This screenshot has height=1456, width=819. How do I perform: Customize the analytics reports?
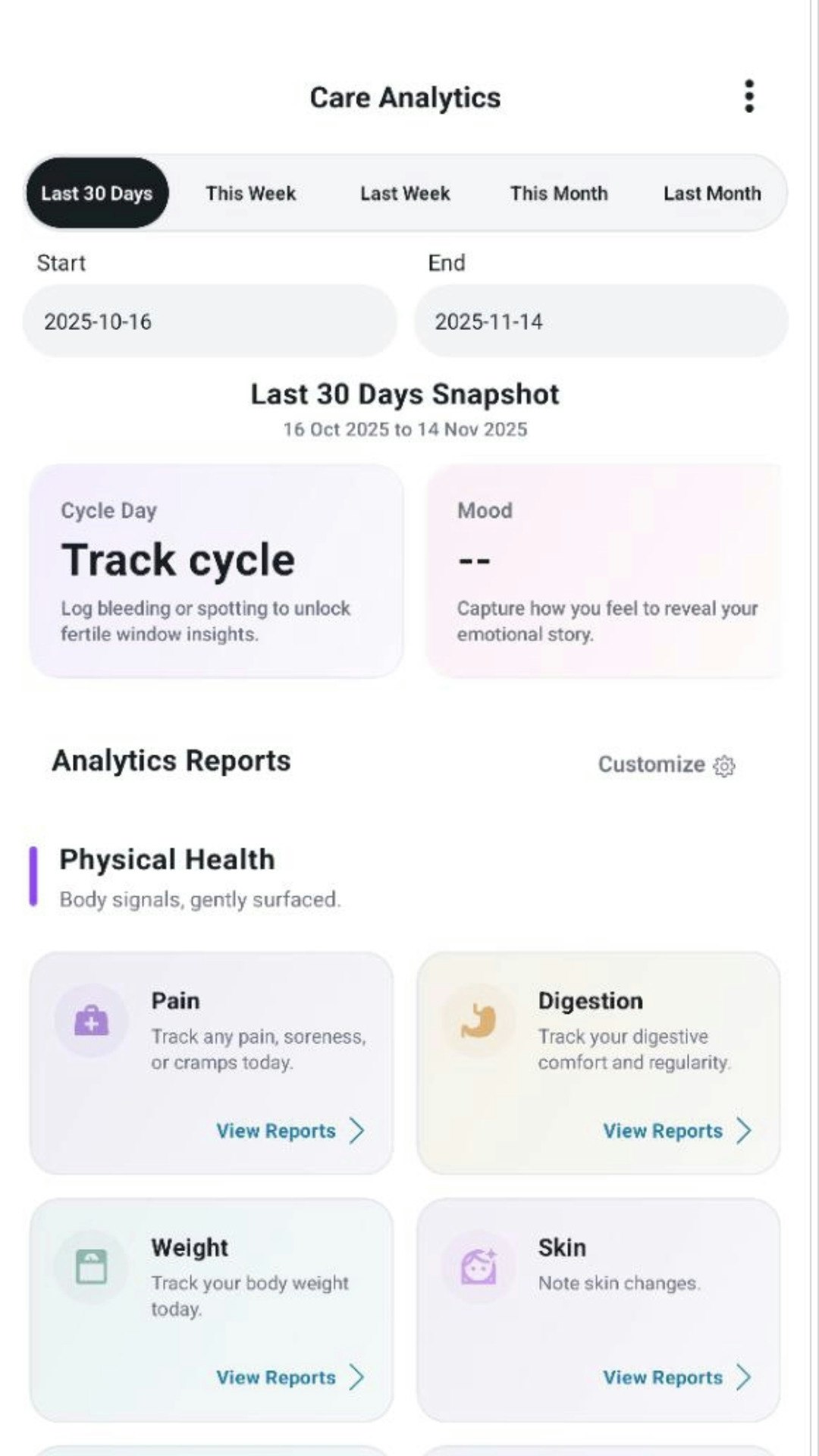click(666, 764)
